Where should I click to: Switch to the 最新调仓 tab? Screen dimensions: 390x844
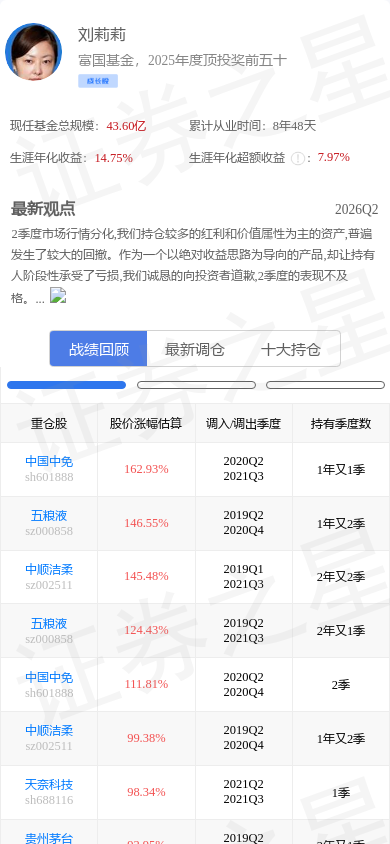click(195, 349)
